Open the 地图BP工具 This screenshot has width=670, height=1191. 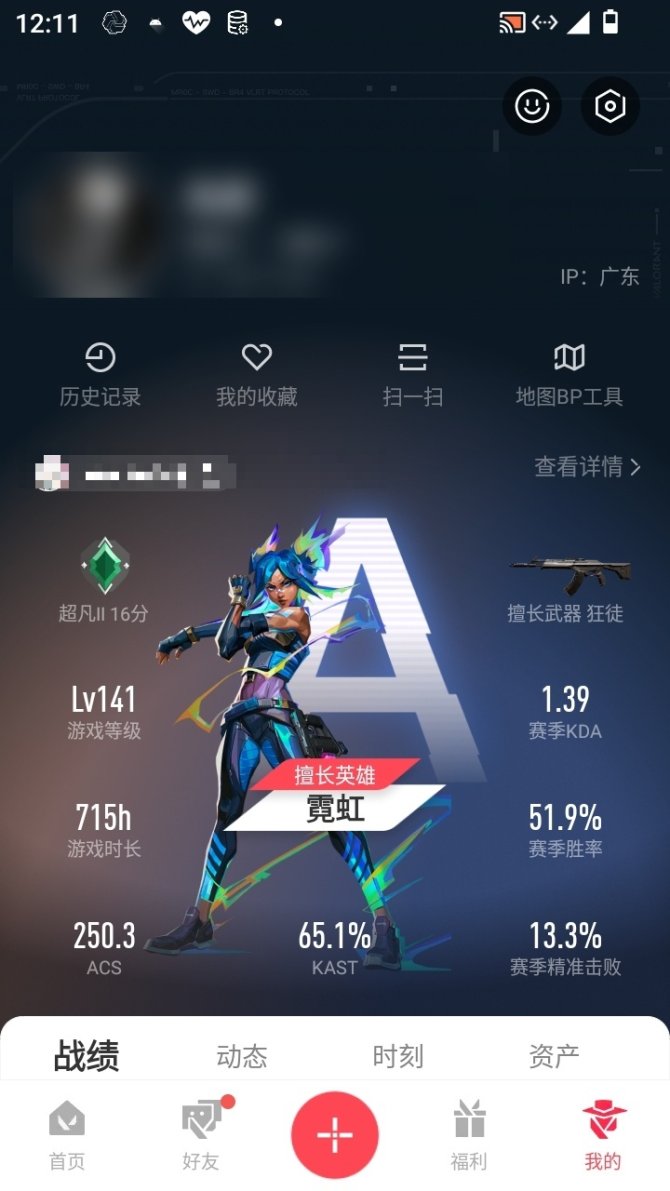[569, 374]
